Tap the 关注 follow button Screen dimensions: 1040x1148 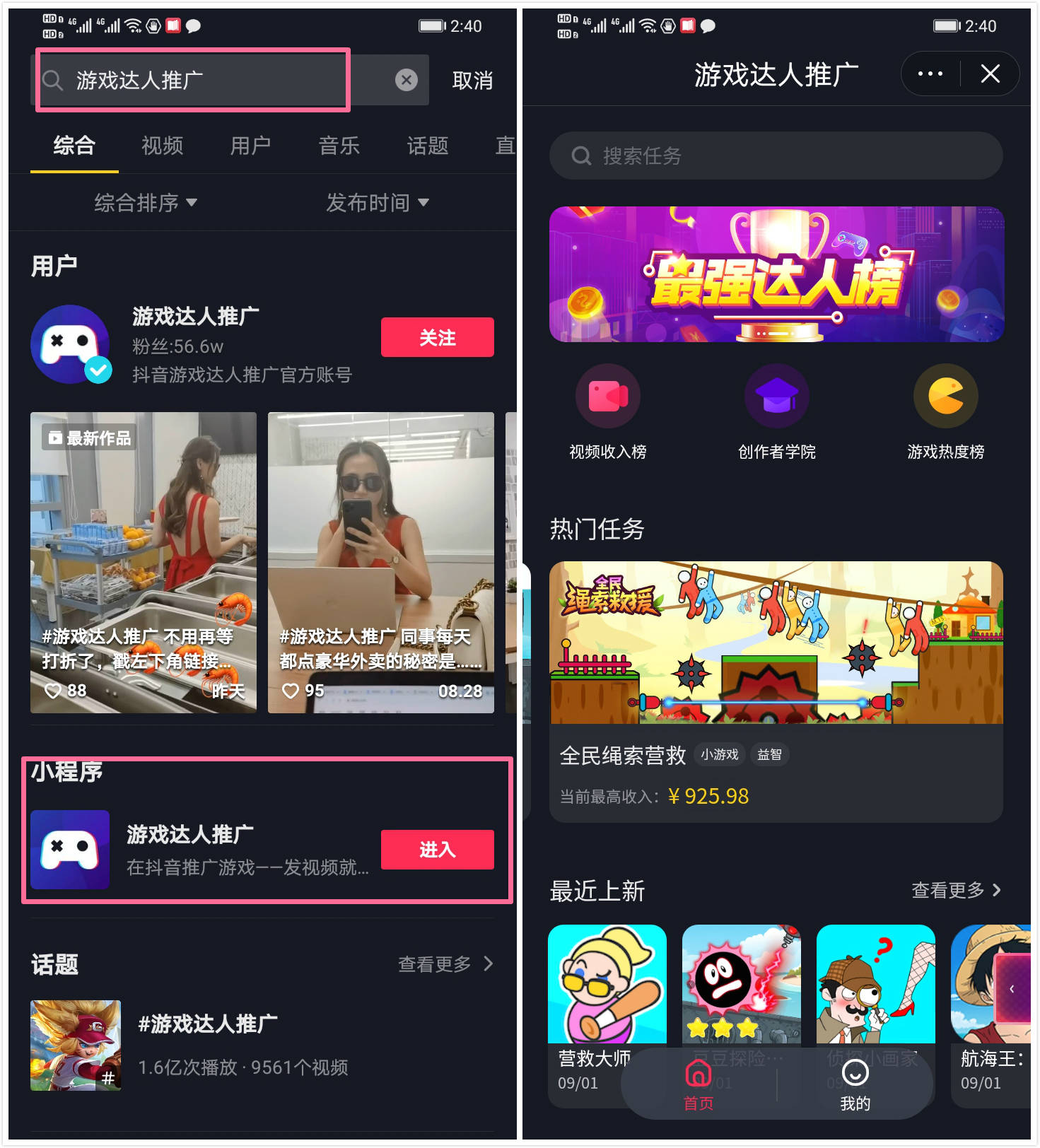437,337
